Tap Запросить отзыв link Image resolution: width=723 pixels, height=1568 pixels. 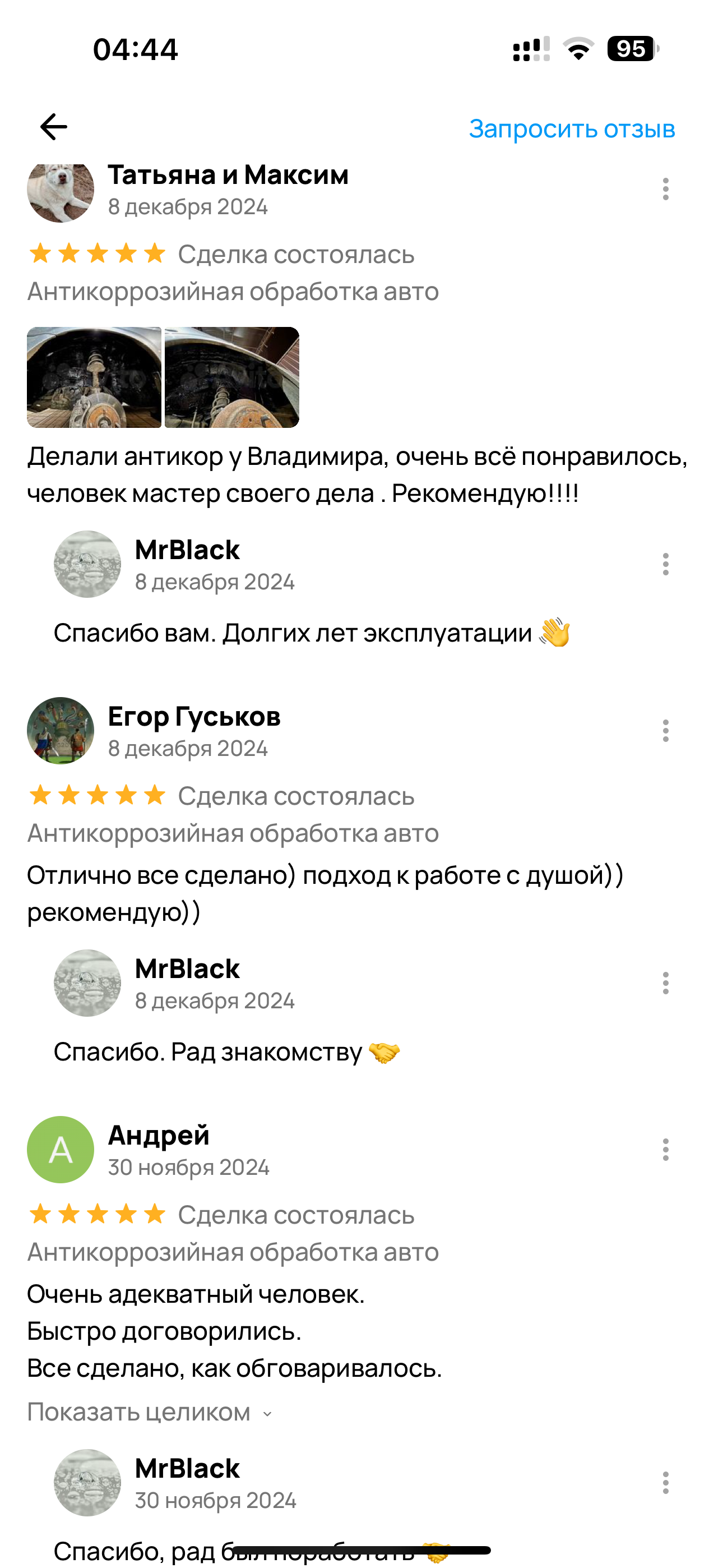572,128
